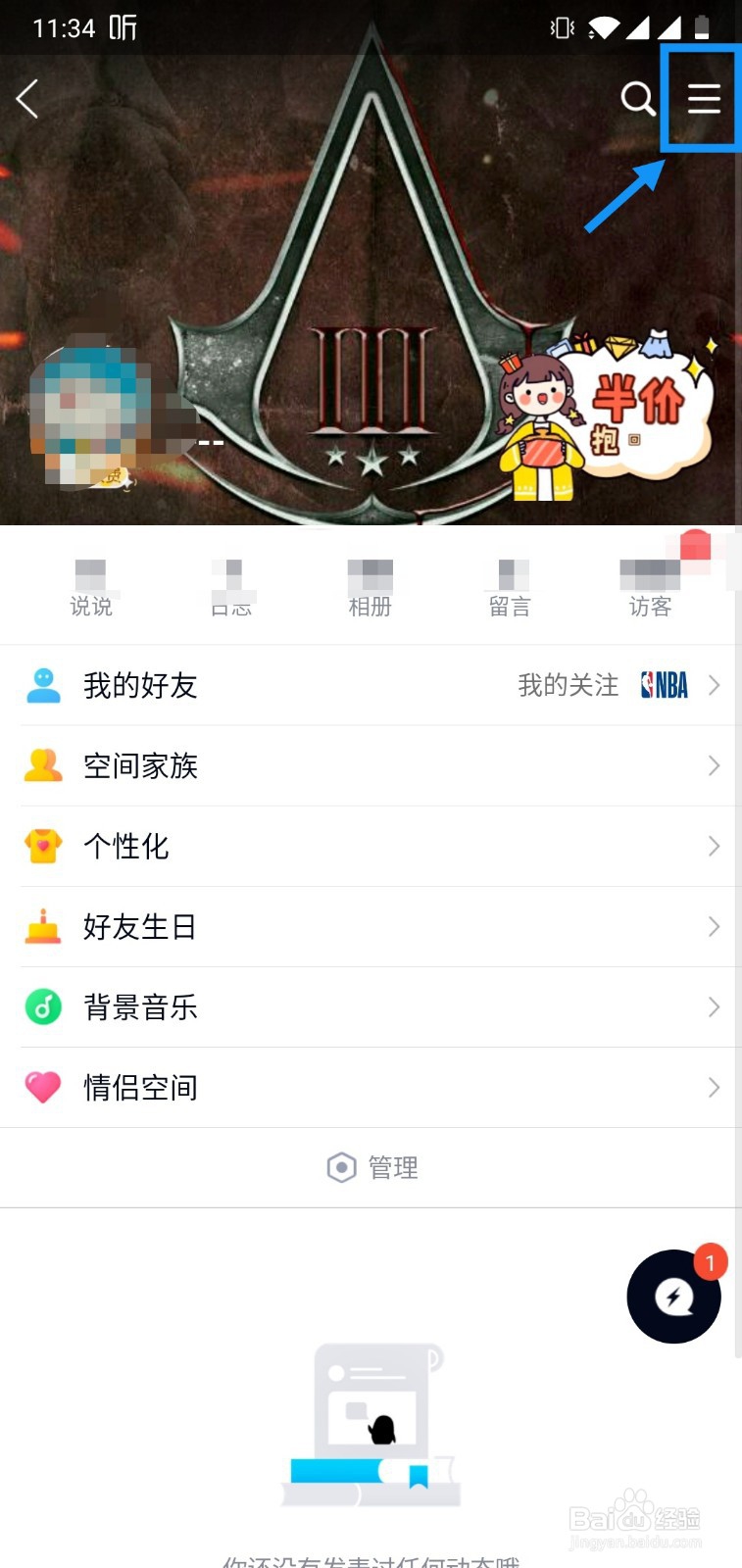Open the black lightning floating button
742x1568 pixels.
tap(673, 1297)
